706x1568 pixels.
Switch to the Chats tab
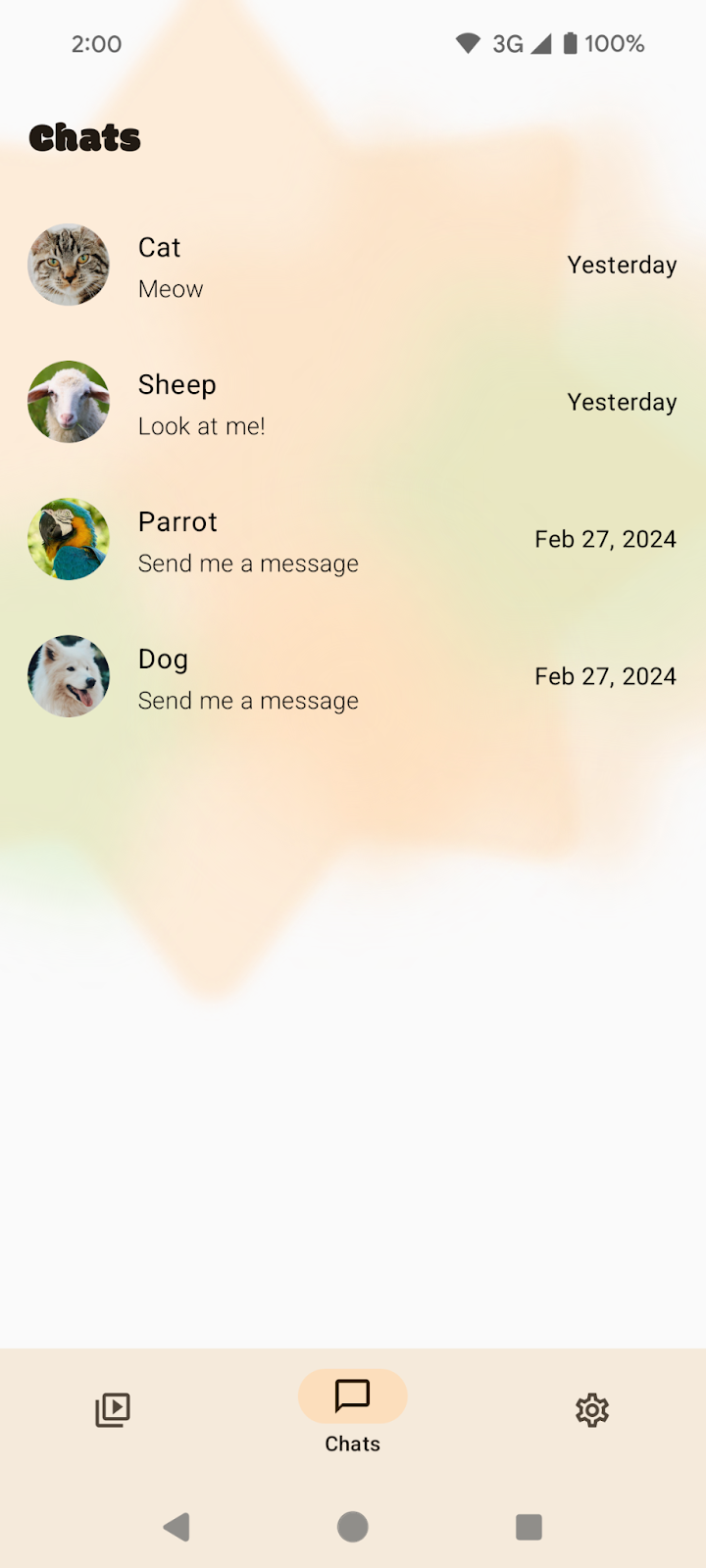coord(352,1411)
